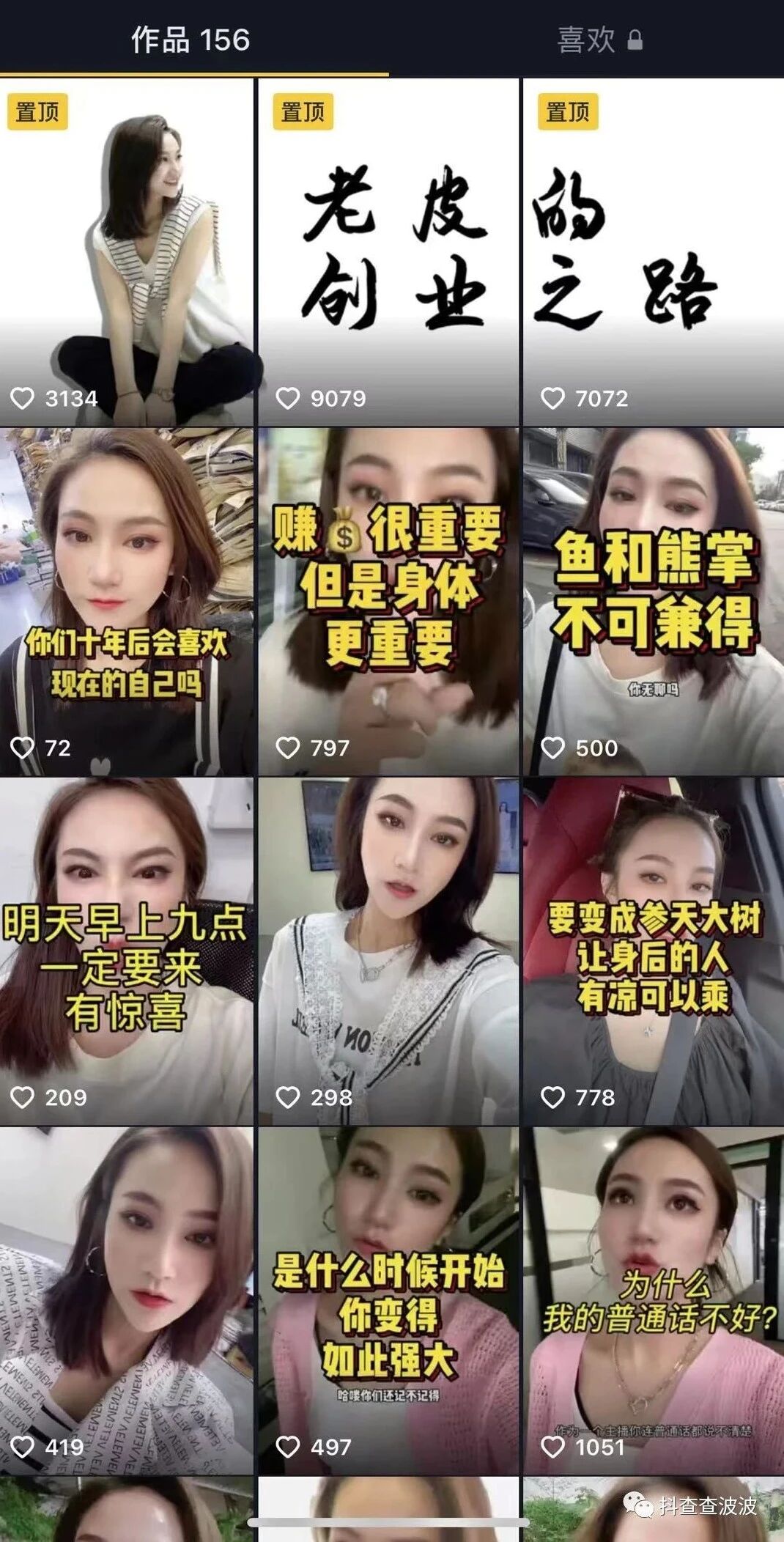Open video 明天早上九点一定要来有惊喜
This screenshot has height=1542, width=784.
[x=127, y=951]
